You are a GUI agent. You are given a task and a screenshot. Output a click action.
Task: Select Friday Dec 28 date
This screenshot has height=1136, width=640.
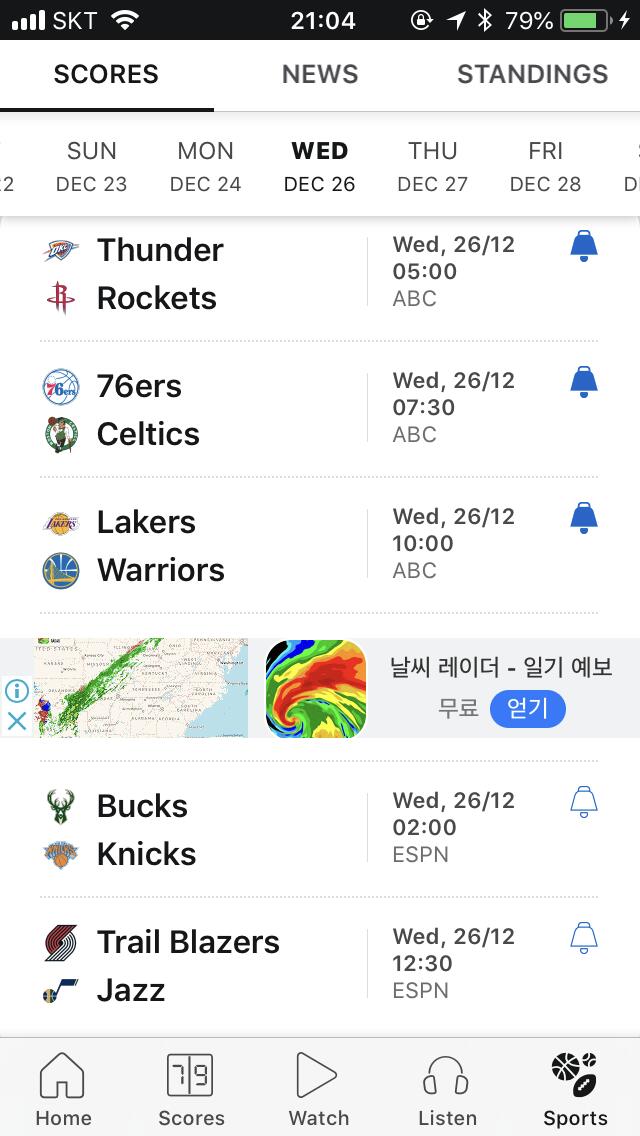point(545,166)
